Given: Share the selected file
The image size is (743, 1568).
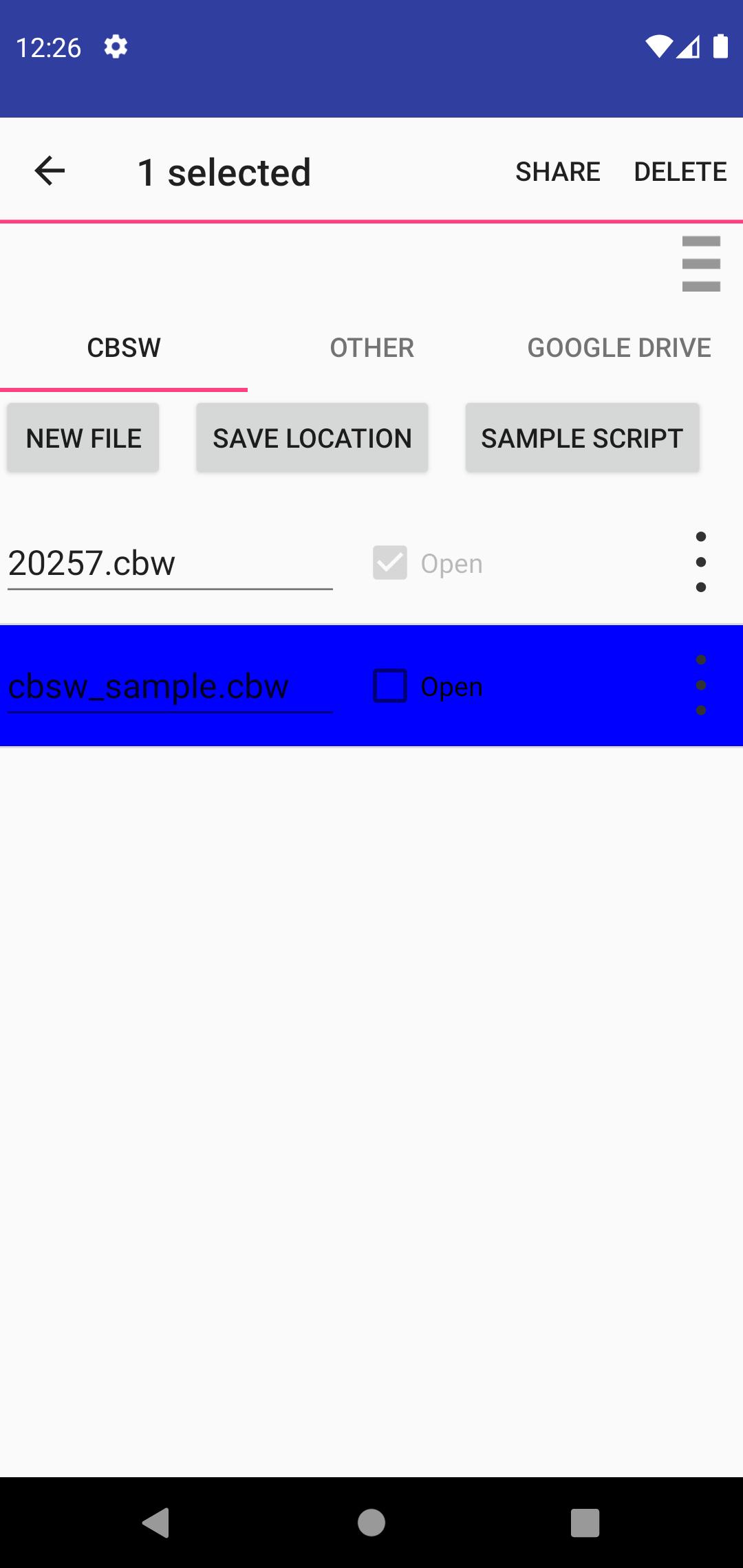Looking at the screenshot, I should [558, 172].
